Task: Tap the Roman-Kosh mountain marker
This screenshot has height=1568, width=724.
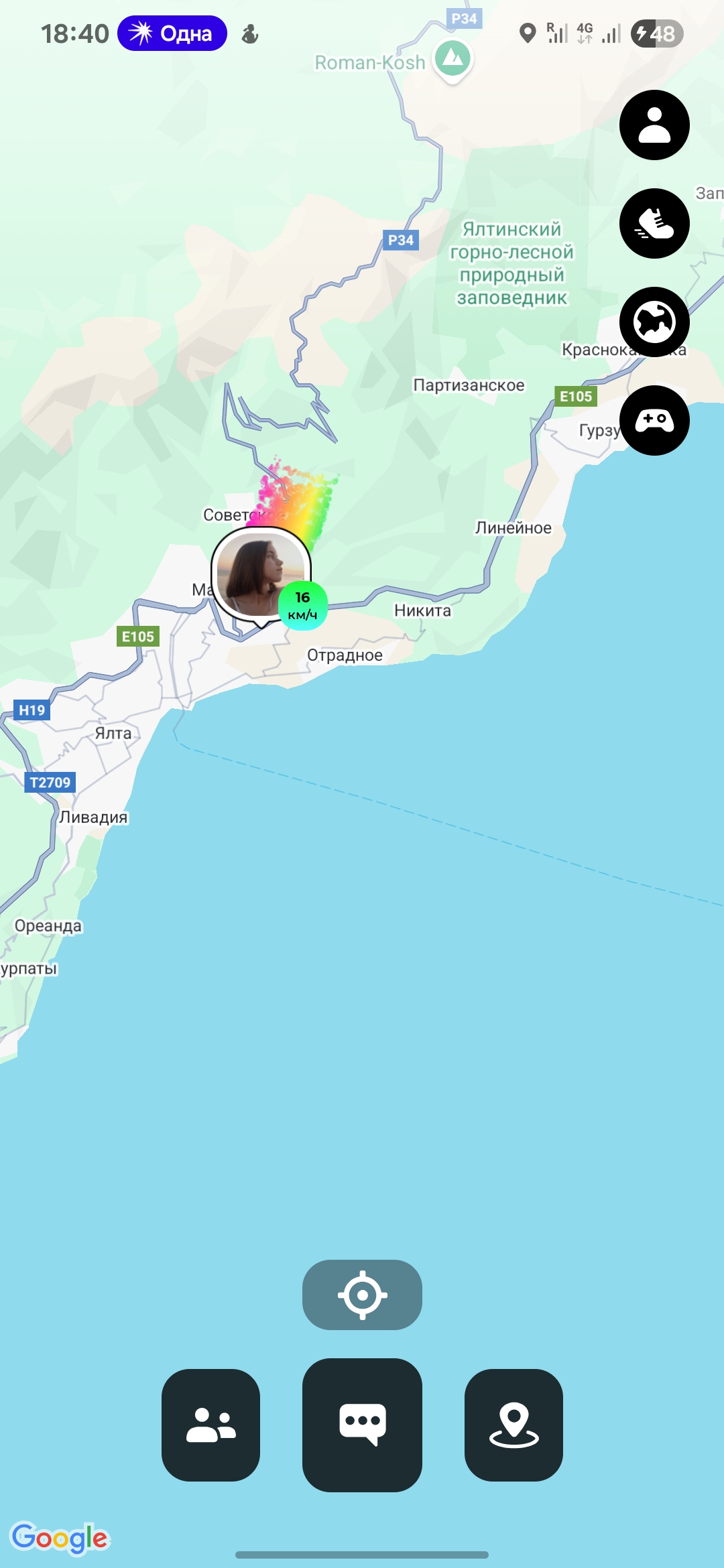Action: (453, 59)
